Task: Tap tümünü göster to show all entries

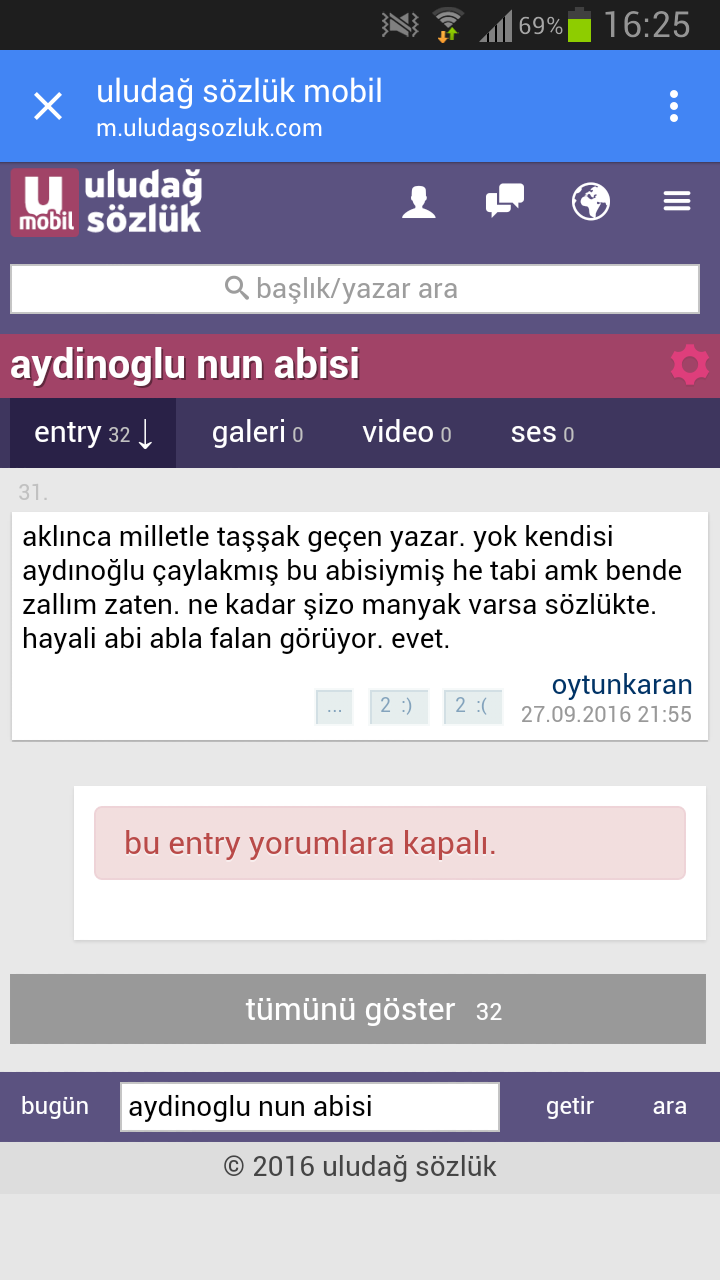Action: tap(358, 1010)
